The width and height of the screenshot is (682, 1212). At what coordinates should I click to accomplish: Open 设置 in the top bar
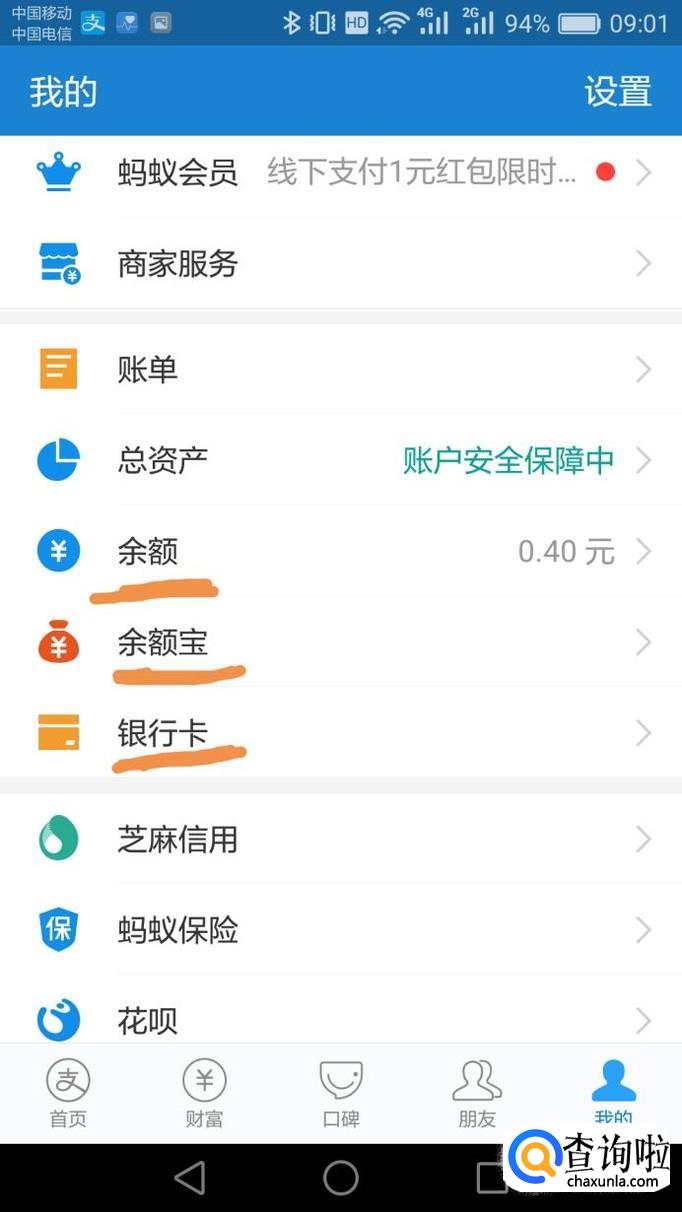pos(617,92)
